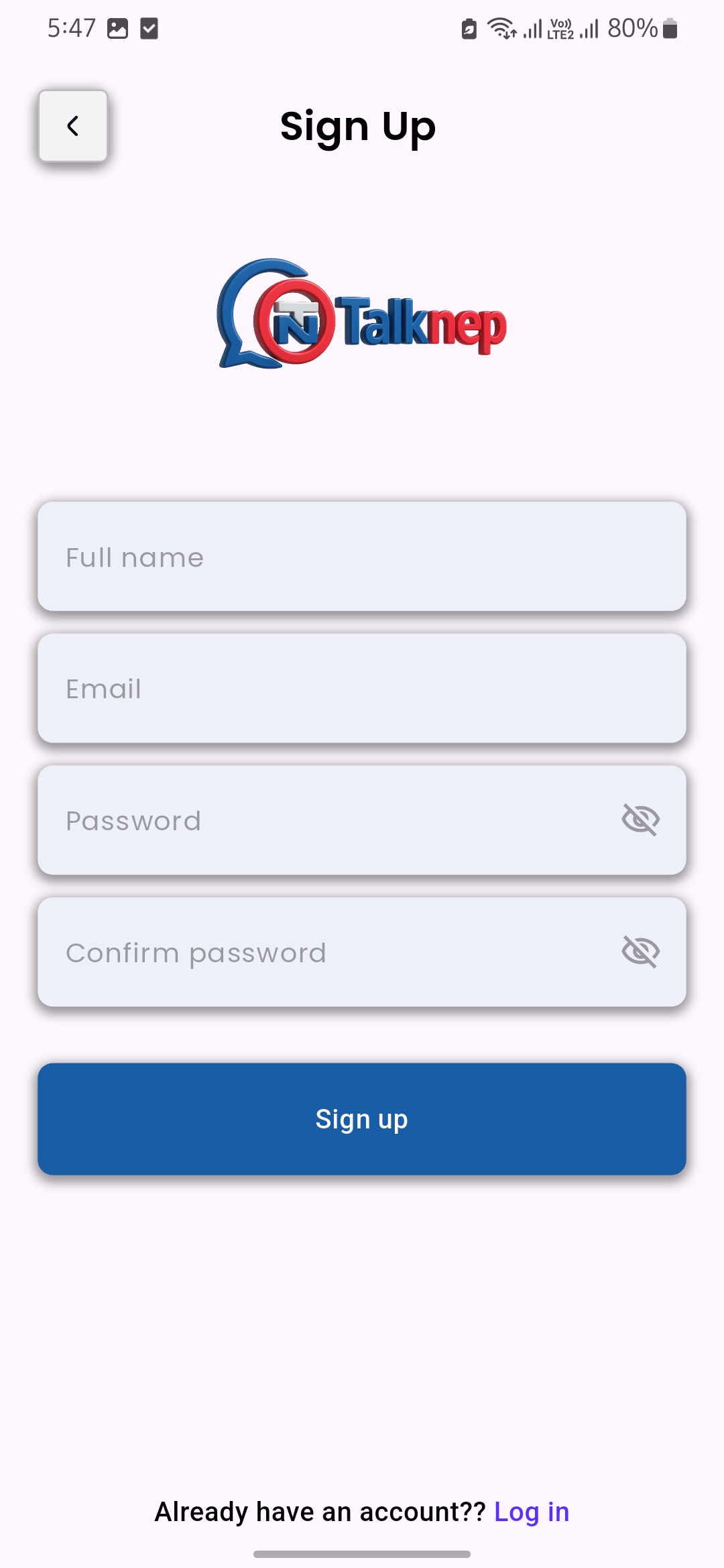This screenshot has height=1568, width=724.
Task: Submit the form with Sign up button
Action: 362,1119
